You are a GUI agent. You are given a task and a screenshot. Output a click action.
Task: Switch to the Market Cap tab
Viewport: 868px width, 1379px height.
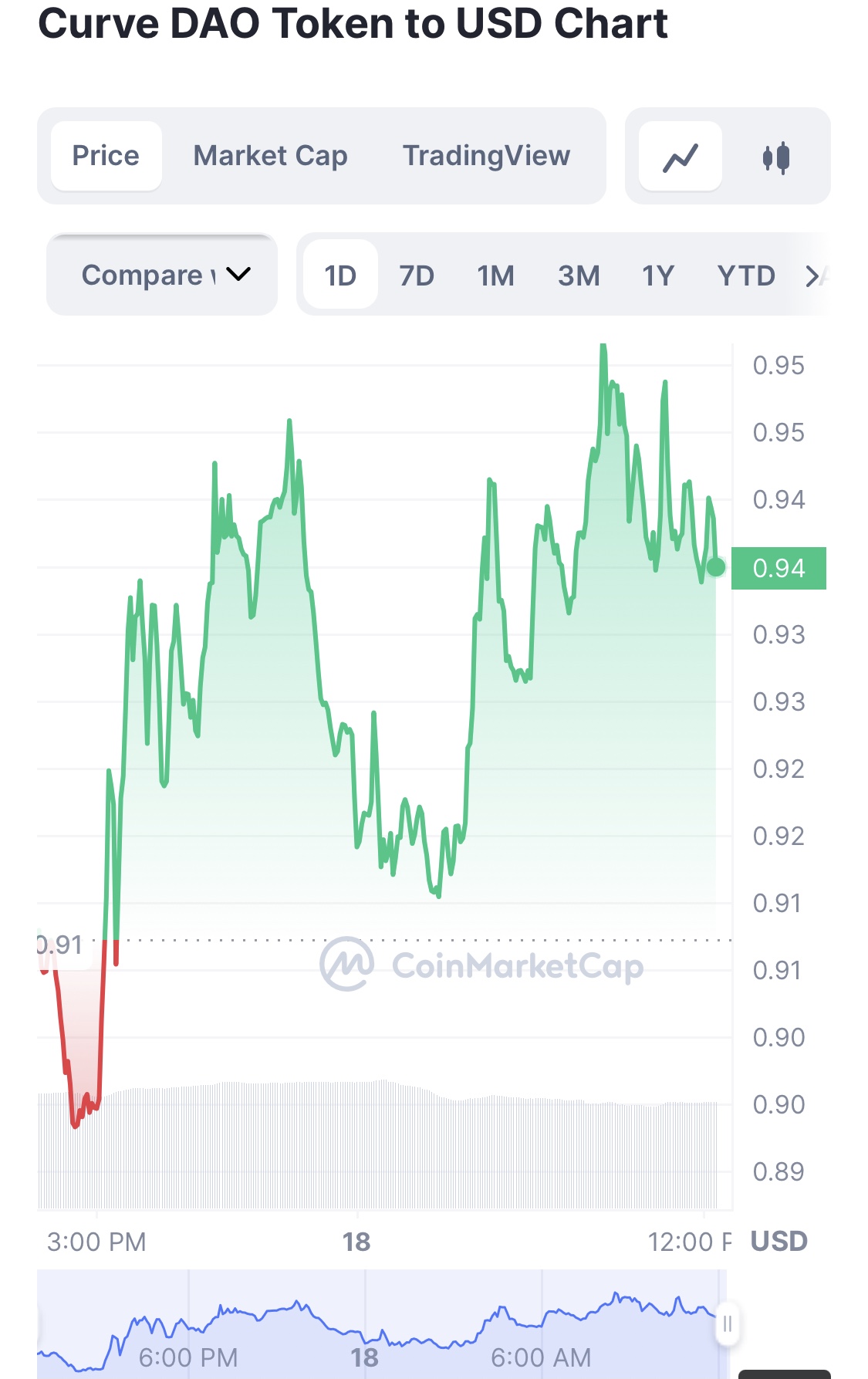(270, 156)
